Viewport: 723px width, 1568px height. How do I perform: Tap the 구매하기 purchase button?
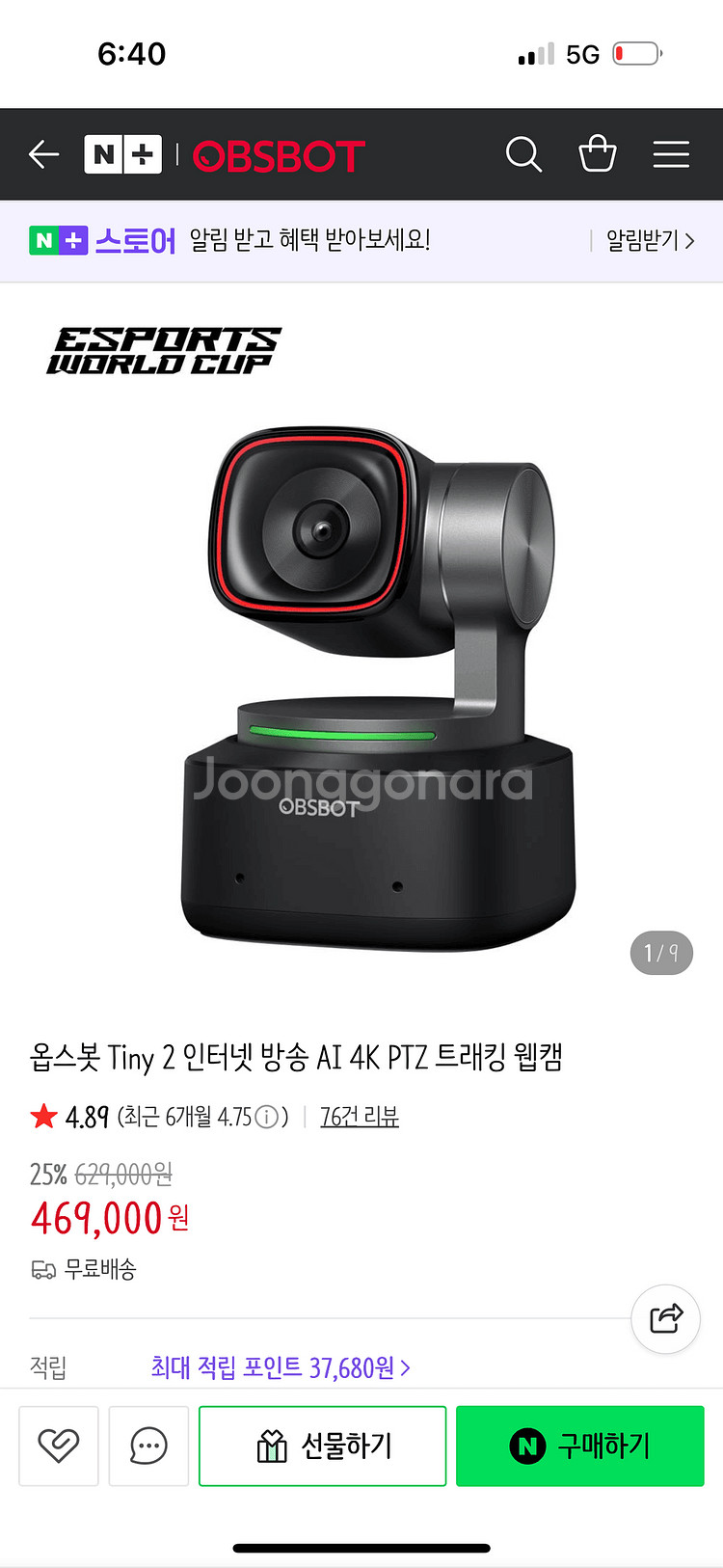578,1446
